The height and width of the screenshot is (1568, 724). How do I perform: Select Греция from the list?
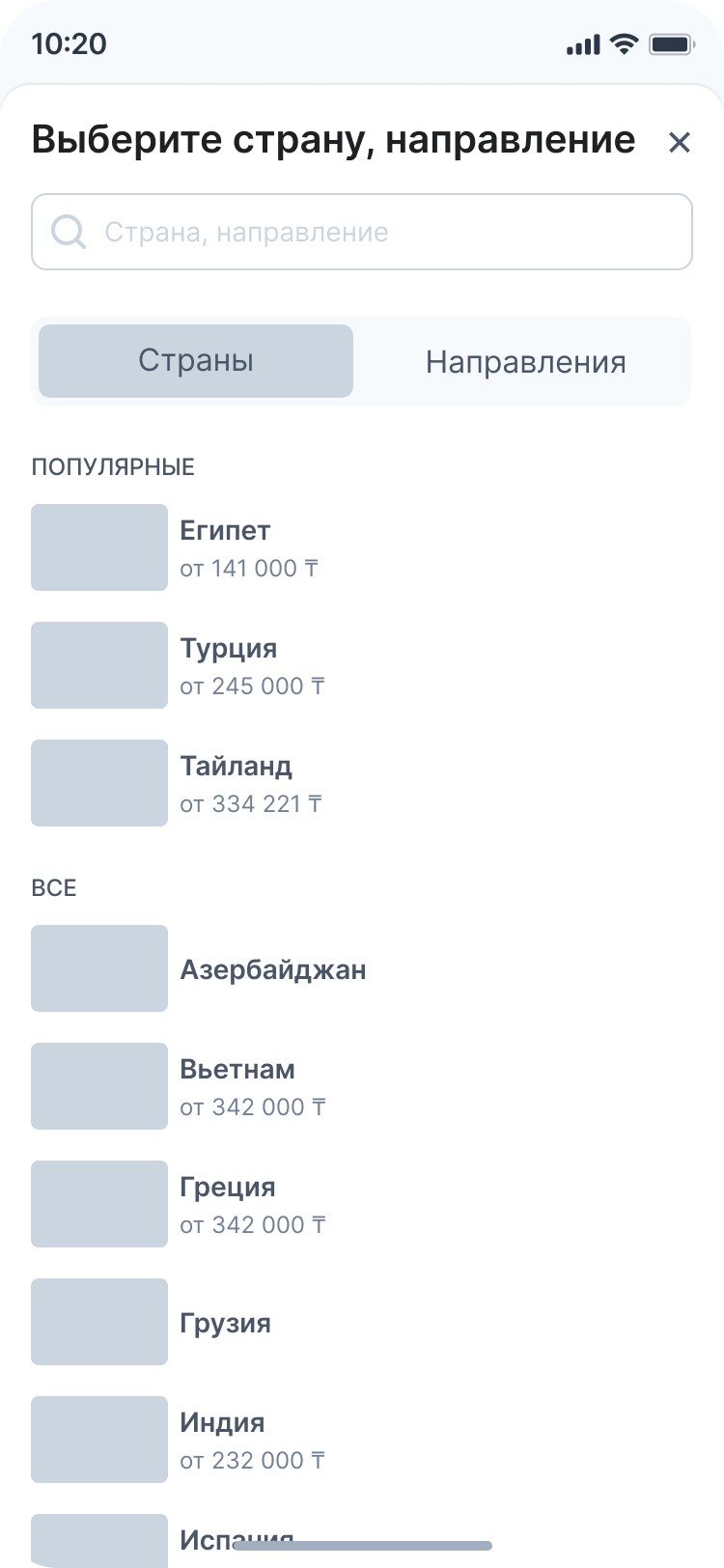362,1204
